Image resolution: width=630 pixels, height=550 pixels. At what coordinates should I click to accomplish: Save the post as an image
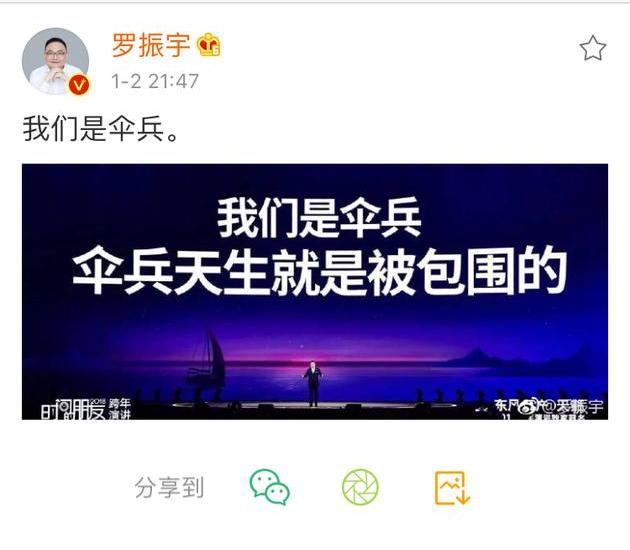click(x=452, y=487)
